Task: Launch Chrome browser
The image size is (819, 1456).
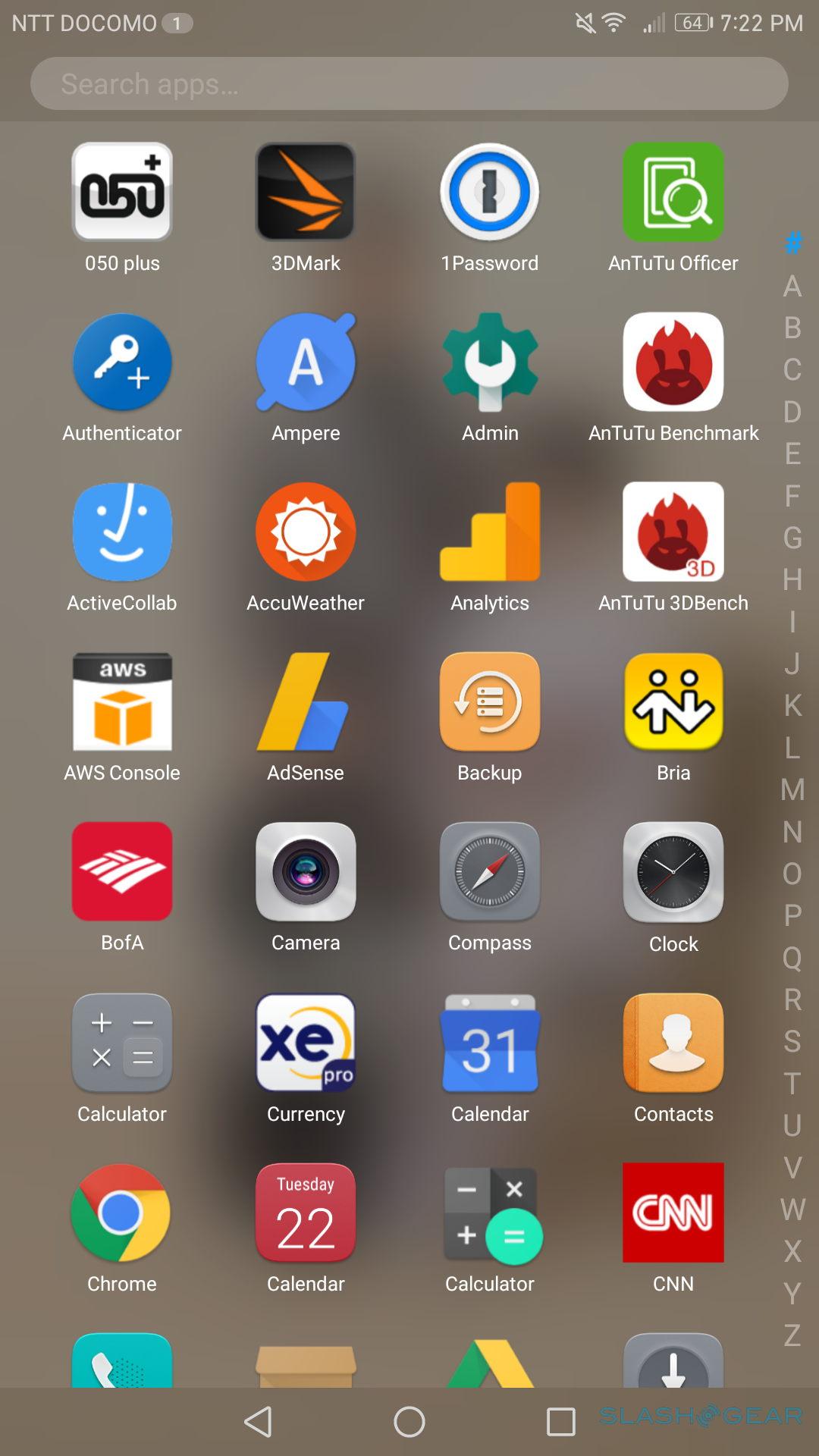Action: pyautogui.click(x=122, y=1213)
